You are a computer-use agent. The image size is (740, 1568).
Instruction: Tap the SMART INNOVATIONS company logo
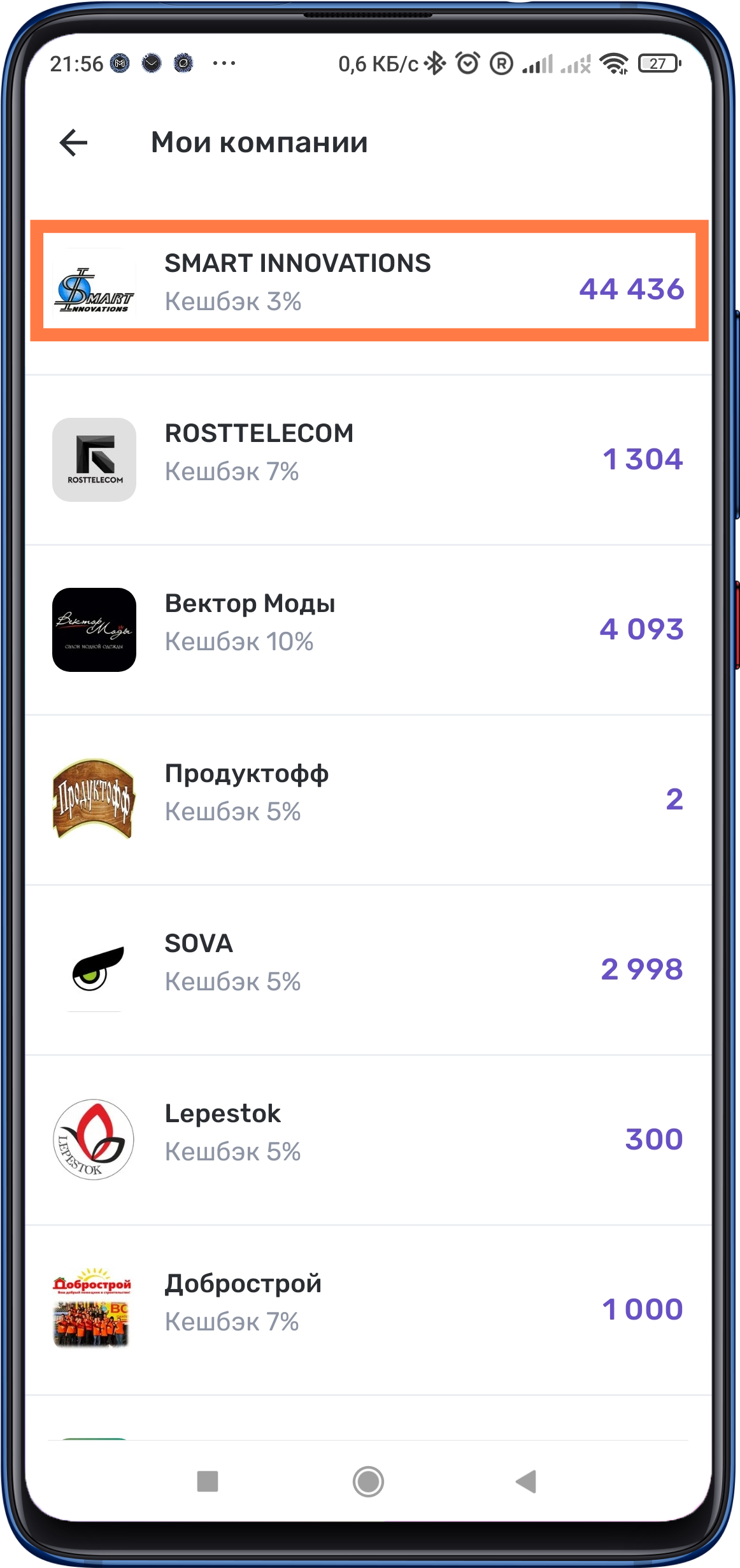(x=94, y=289)
